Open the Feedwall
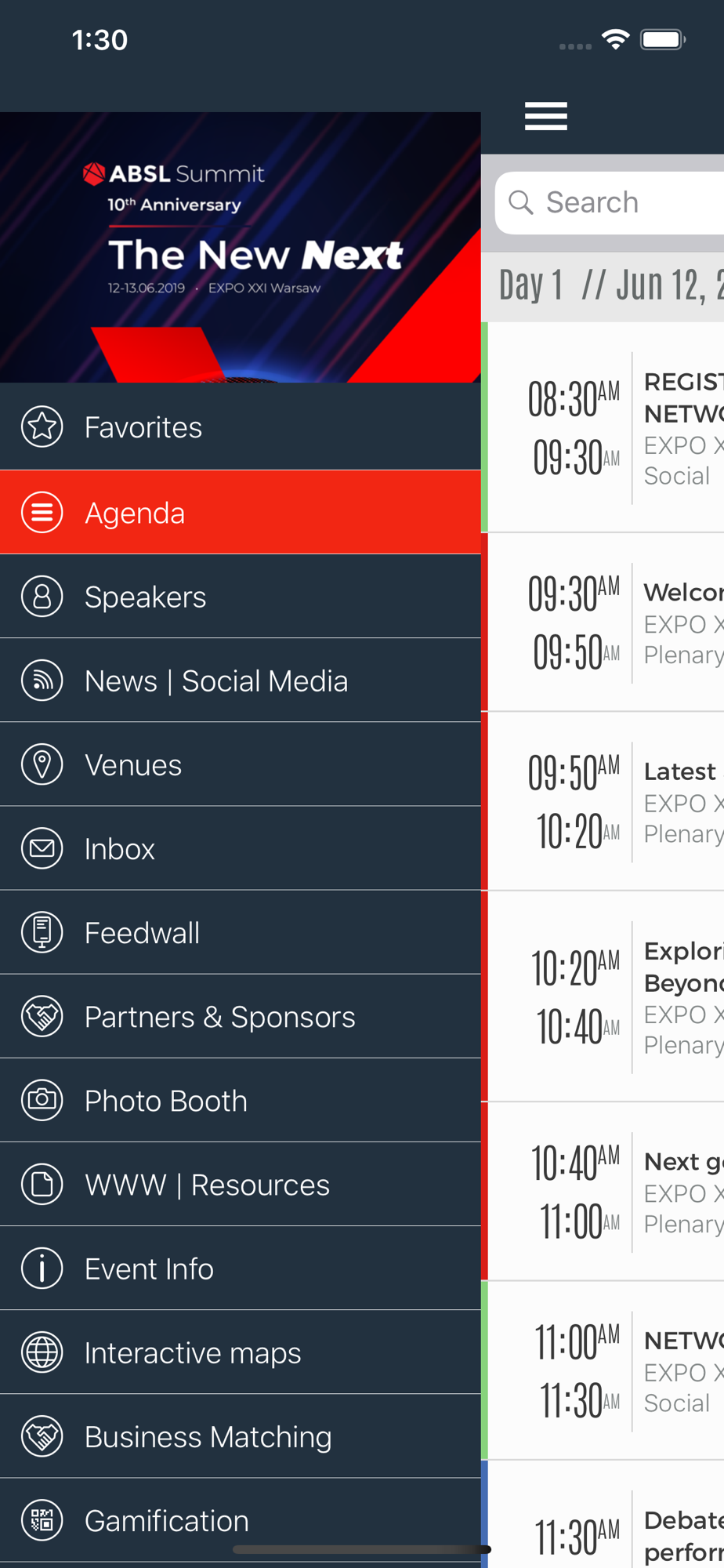This screenshot has width=724, height=1568. coord(241,932)
